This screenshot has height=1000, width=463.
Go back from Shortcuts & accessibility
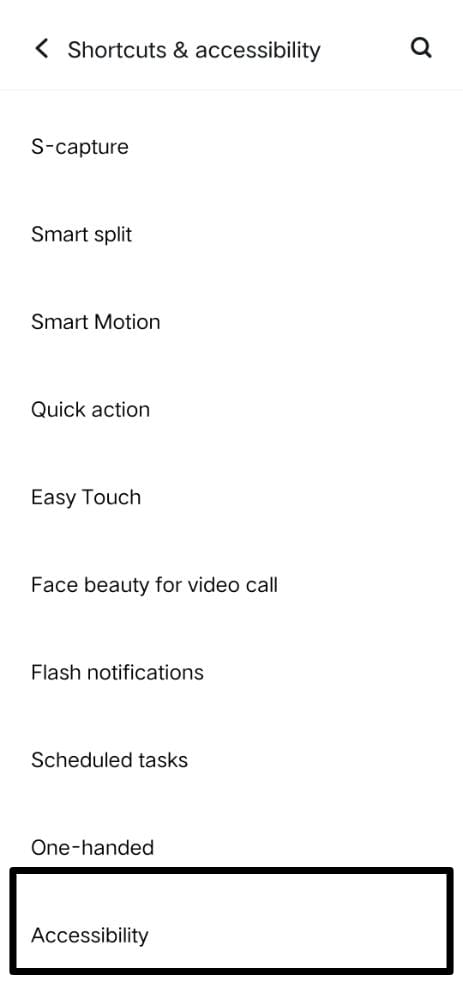pos(41,48)
